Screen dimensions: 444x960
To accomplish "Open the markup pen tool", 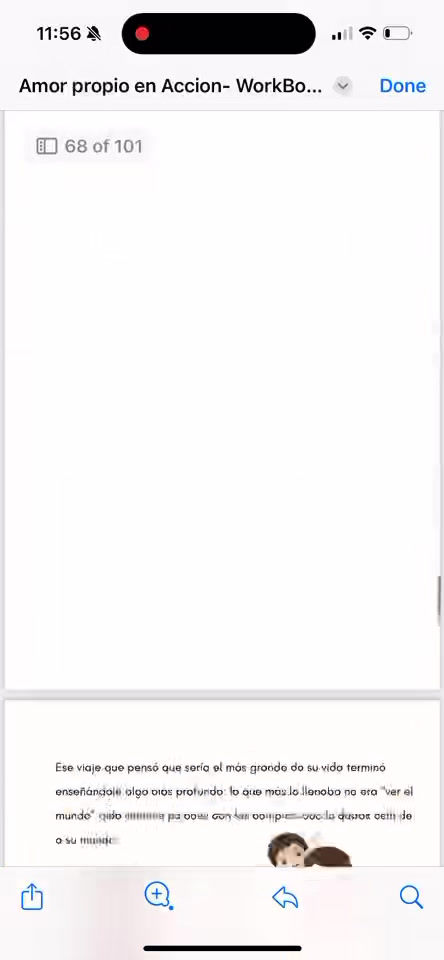I will pos(157,896).
